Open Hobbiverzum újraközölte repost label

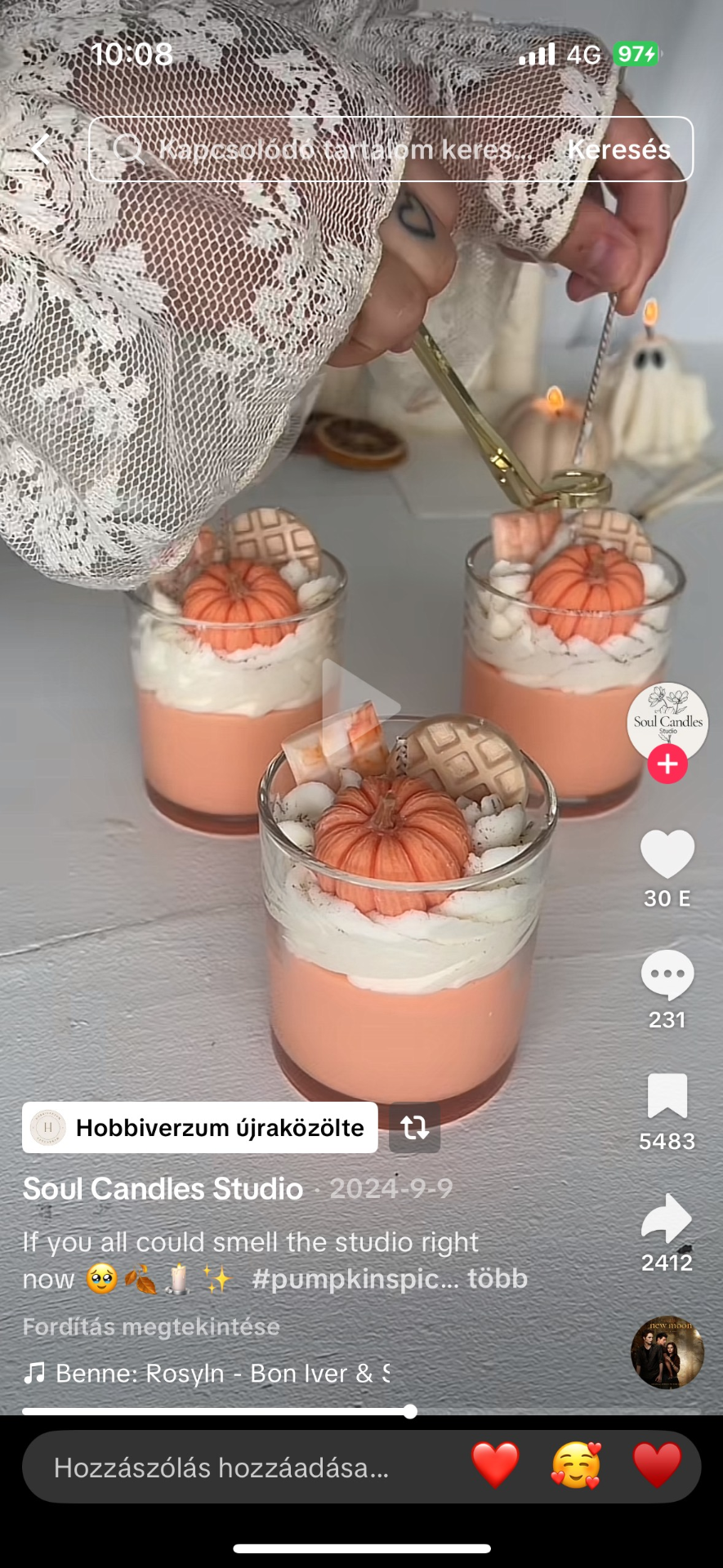point(200,1128)
